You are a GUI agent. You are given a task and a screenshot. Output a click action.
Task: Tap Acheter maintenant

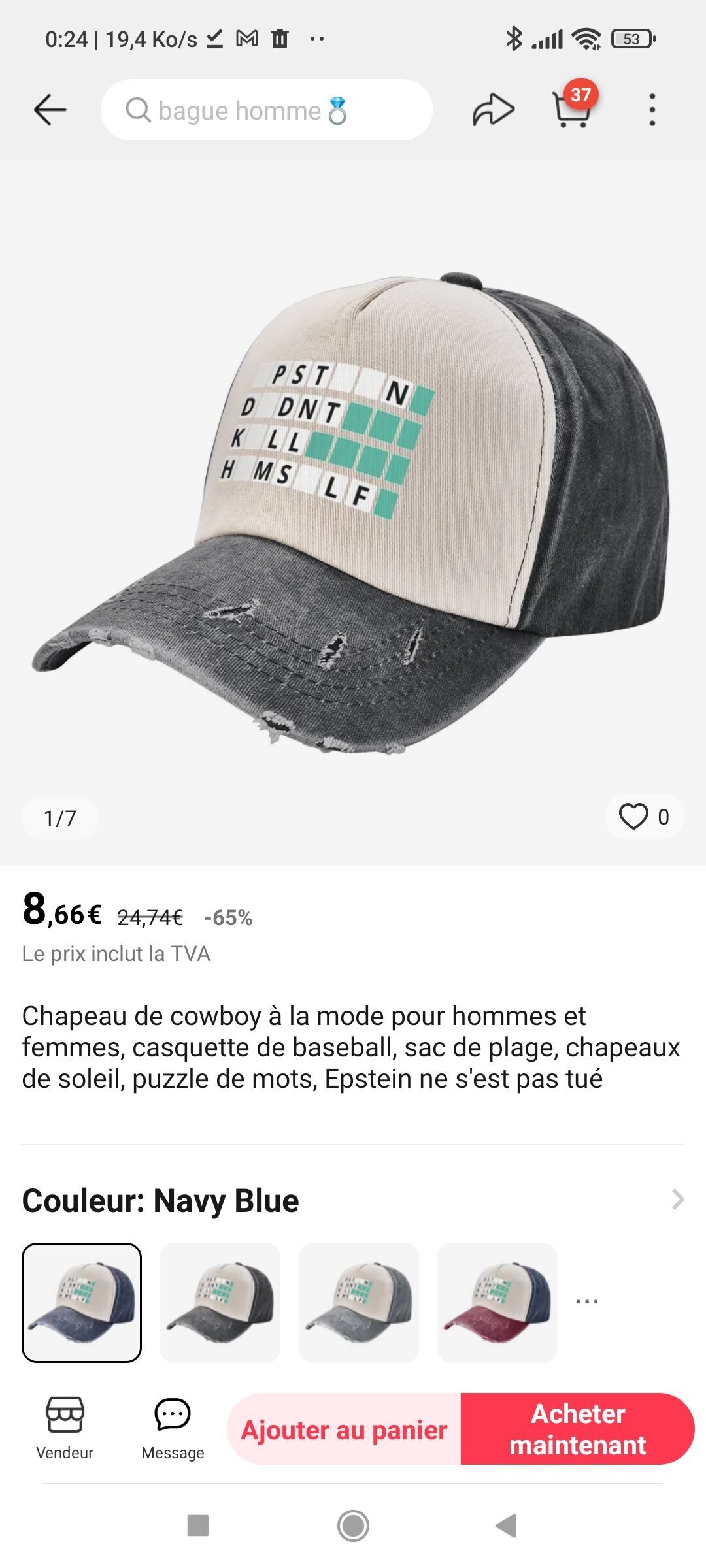(578, 1429)
